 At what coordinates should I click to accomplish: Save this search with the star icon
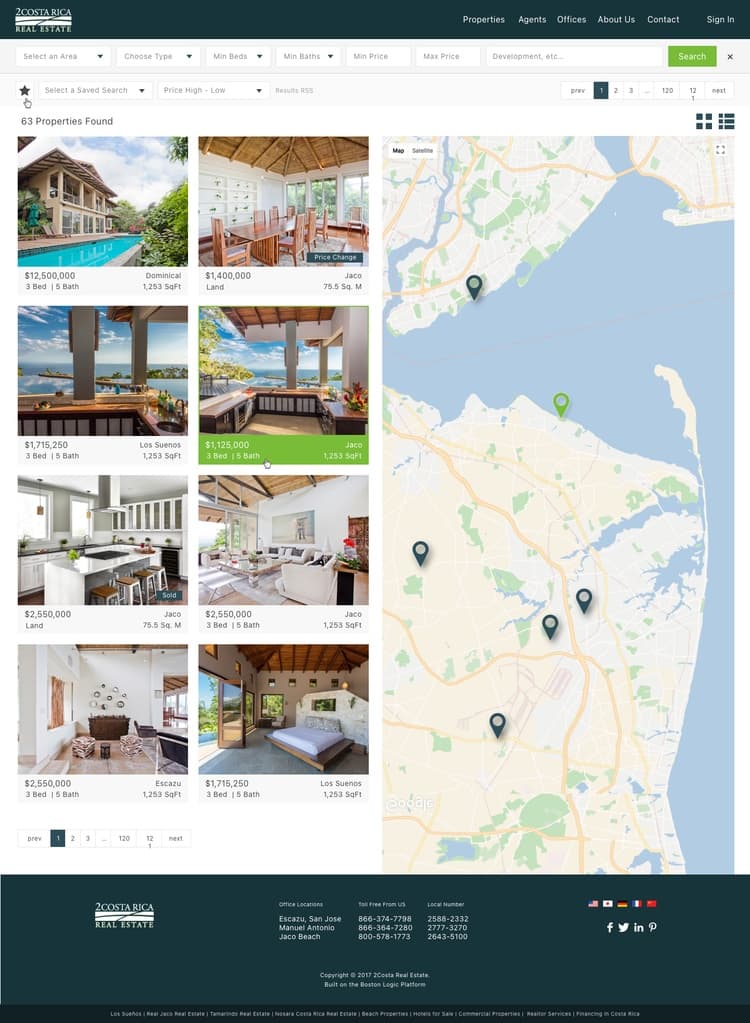click(x=25, y=90)
